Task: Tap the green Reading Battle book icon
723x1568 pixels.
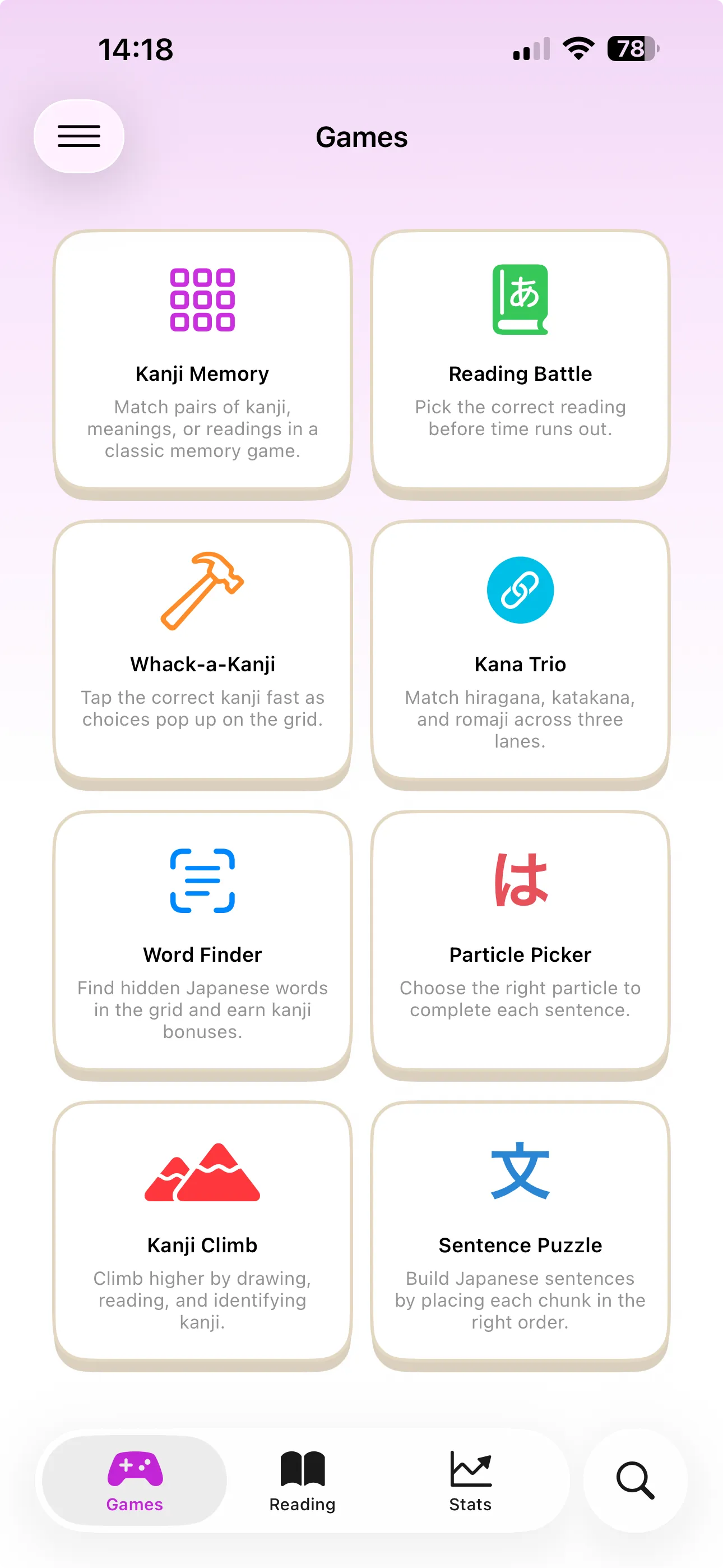Action: point(520,299)
